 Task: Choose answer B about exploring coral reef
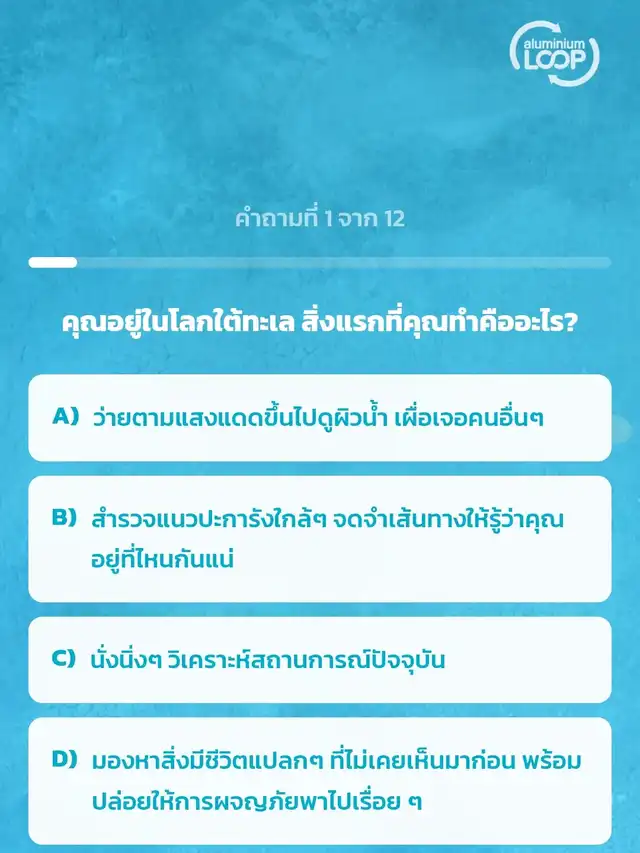[x=319, y=539]
